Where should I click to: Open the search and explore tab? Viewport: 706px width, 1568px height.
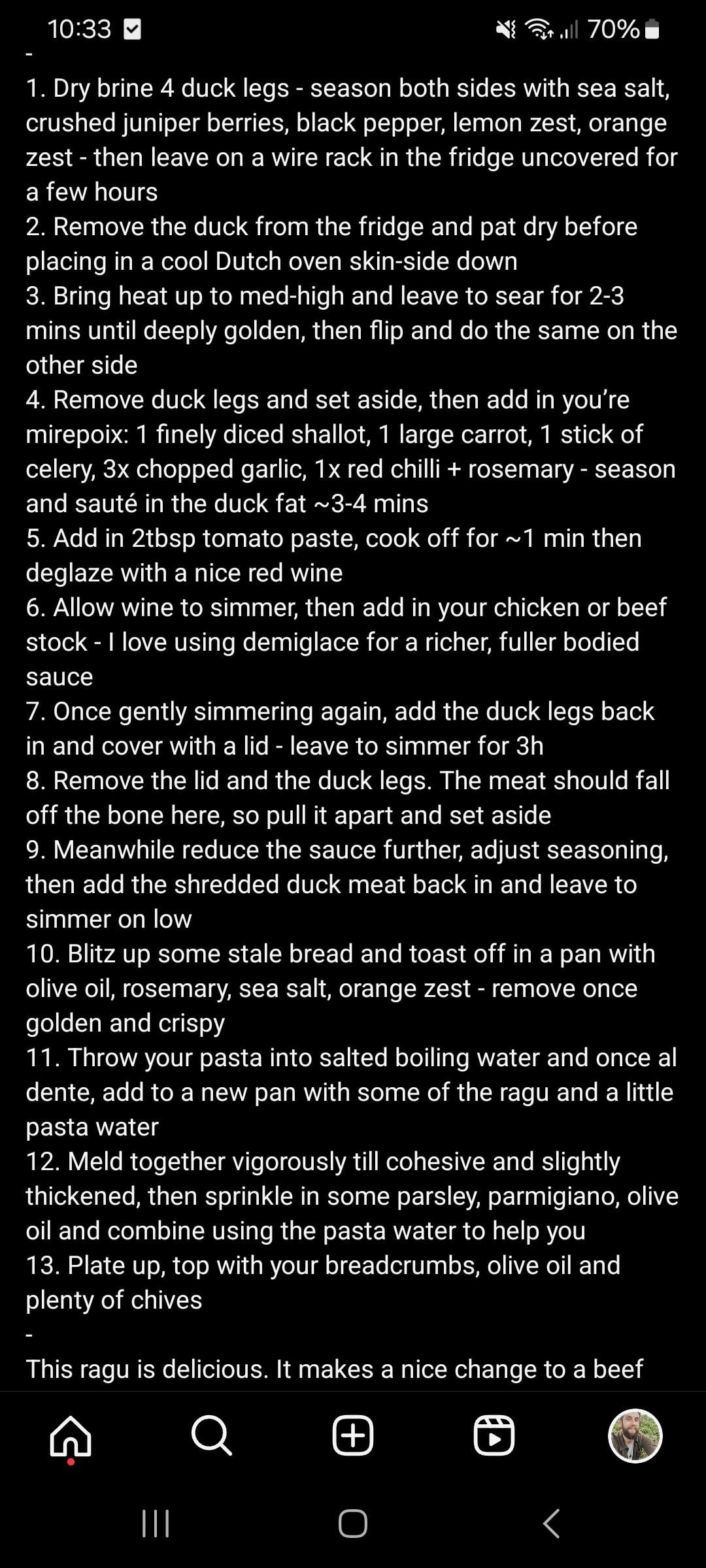point(212,1435)
